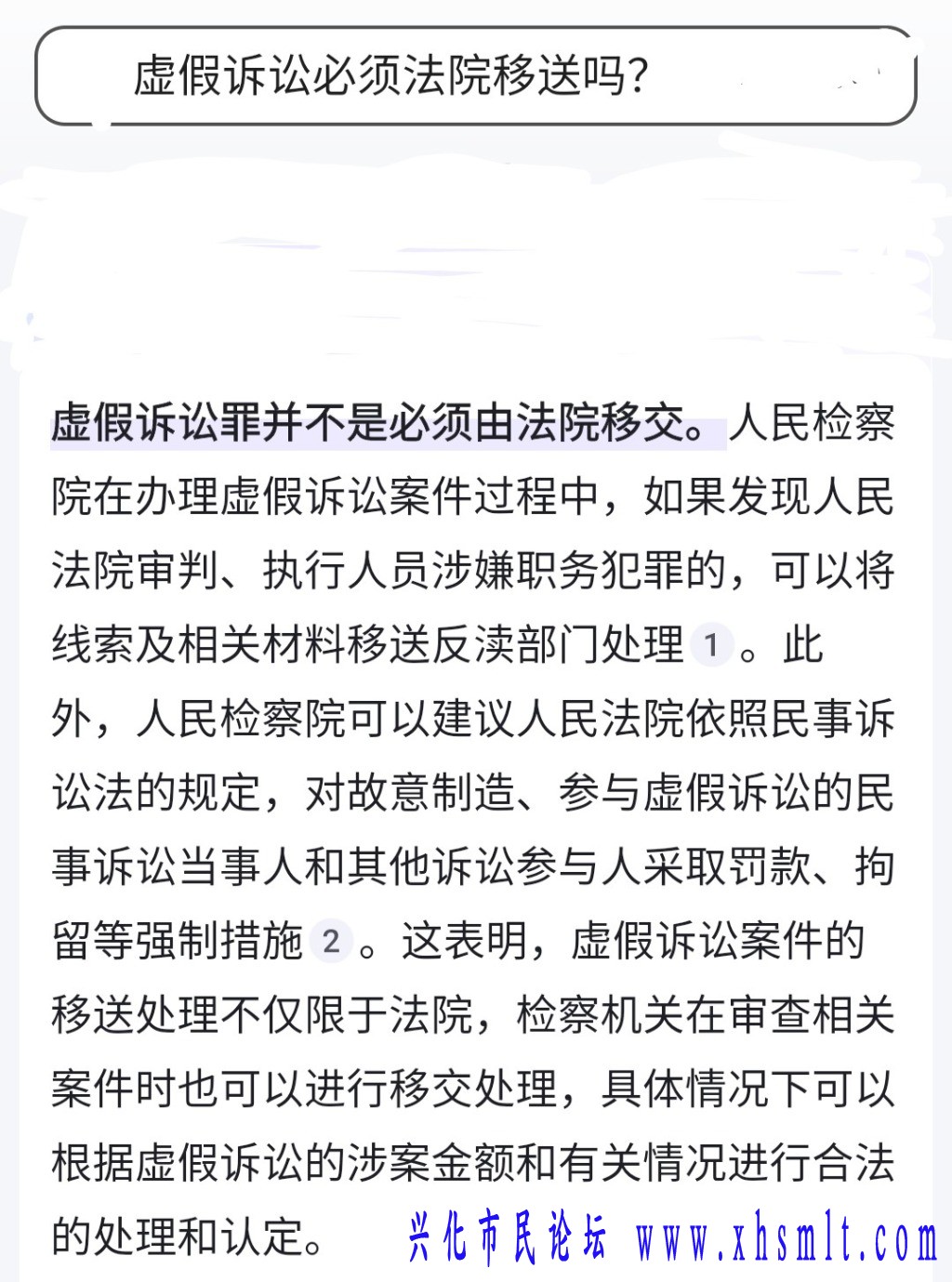Tap the search box with the 虚假诉讼 query
This screenshot has height=1282, width=952.
474,76
